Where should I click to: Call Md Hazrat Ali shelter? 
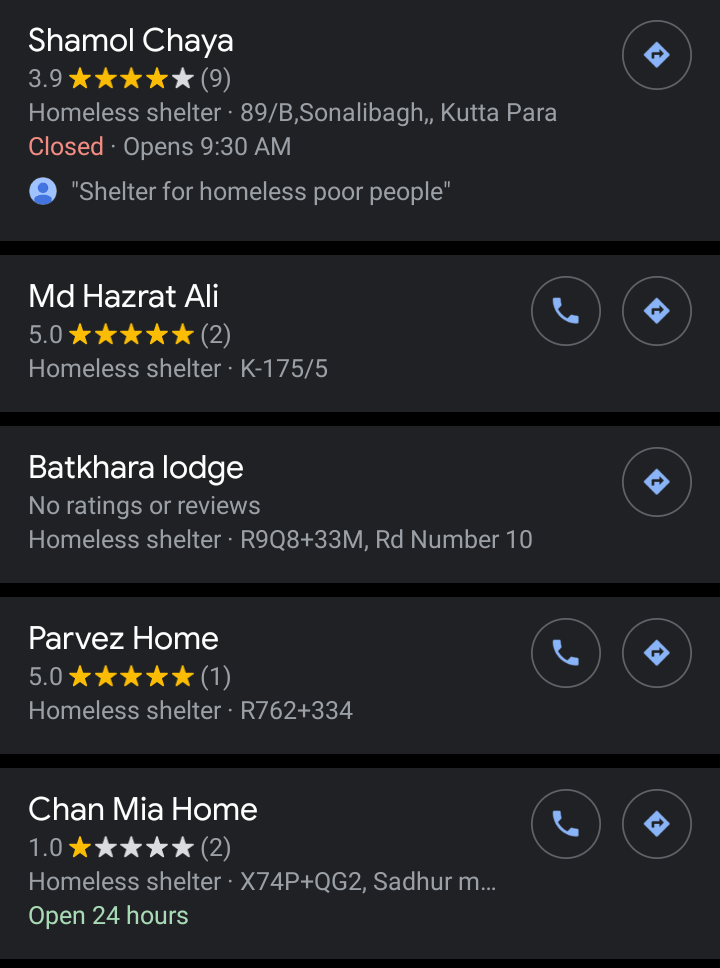click(566, 311)
